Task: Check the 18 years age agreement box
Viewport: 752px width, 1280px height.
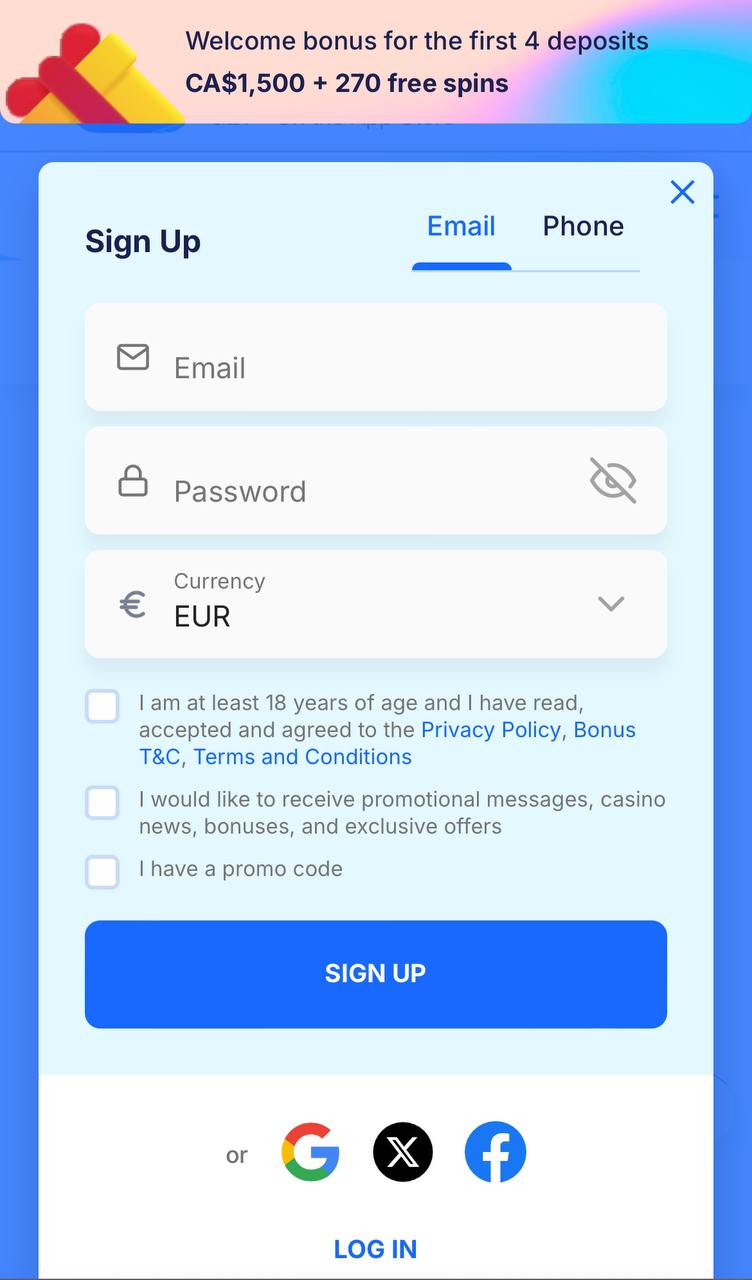Action: [102, 706]
